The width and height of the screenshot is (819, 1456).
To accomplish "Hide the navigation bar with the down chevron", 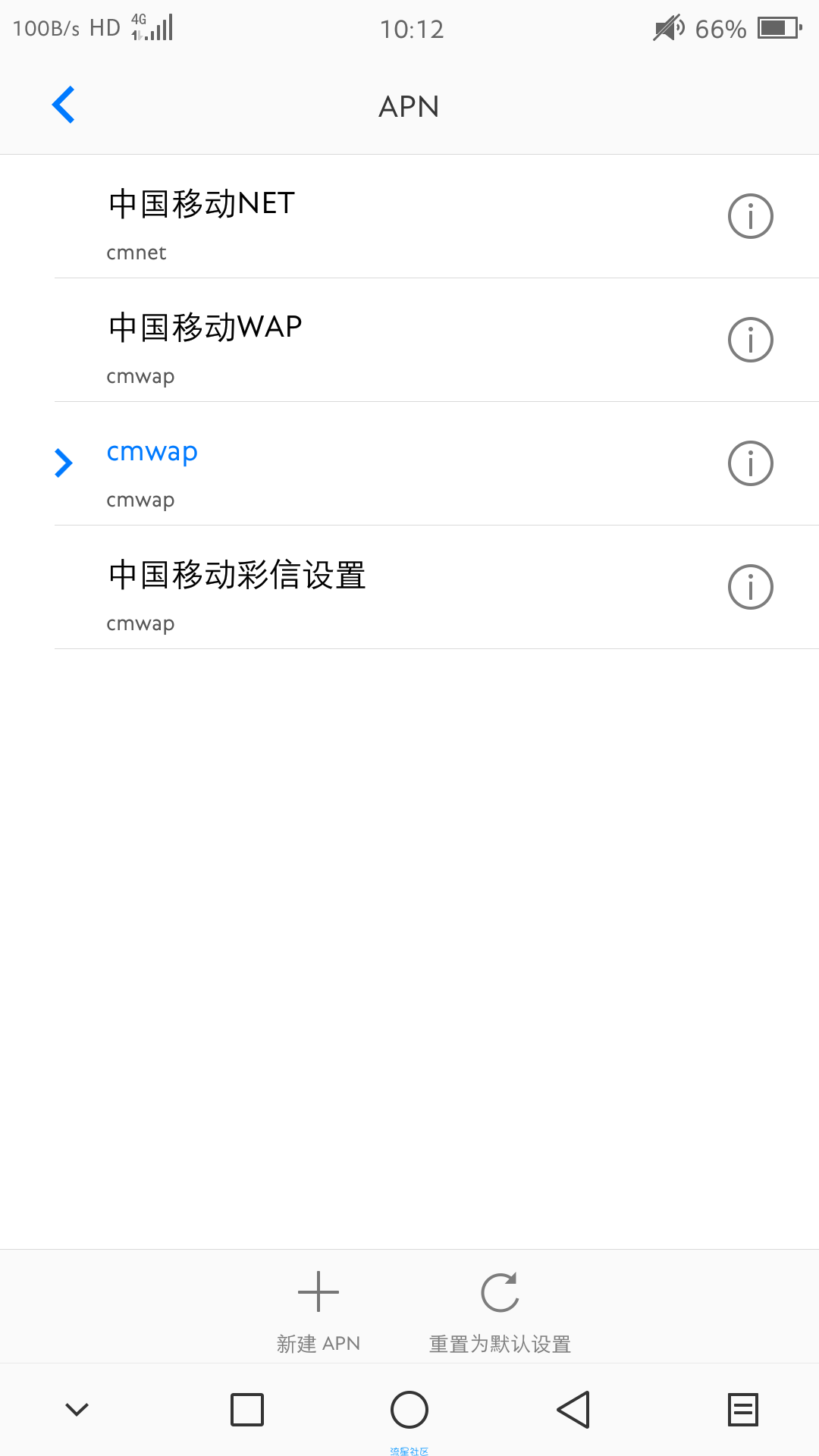I will click(77, 1410).
